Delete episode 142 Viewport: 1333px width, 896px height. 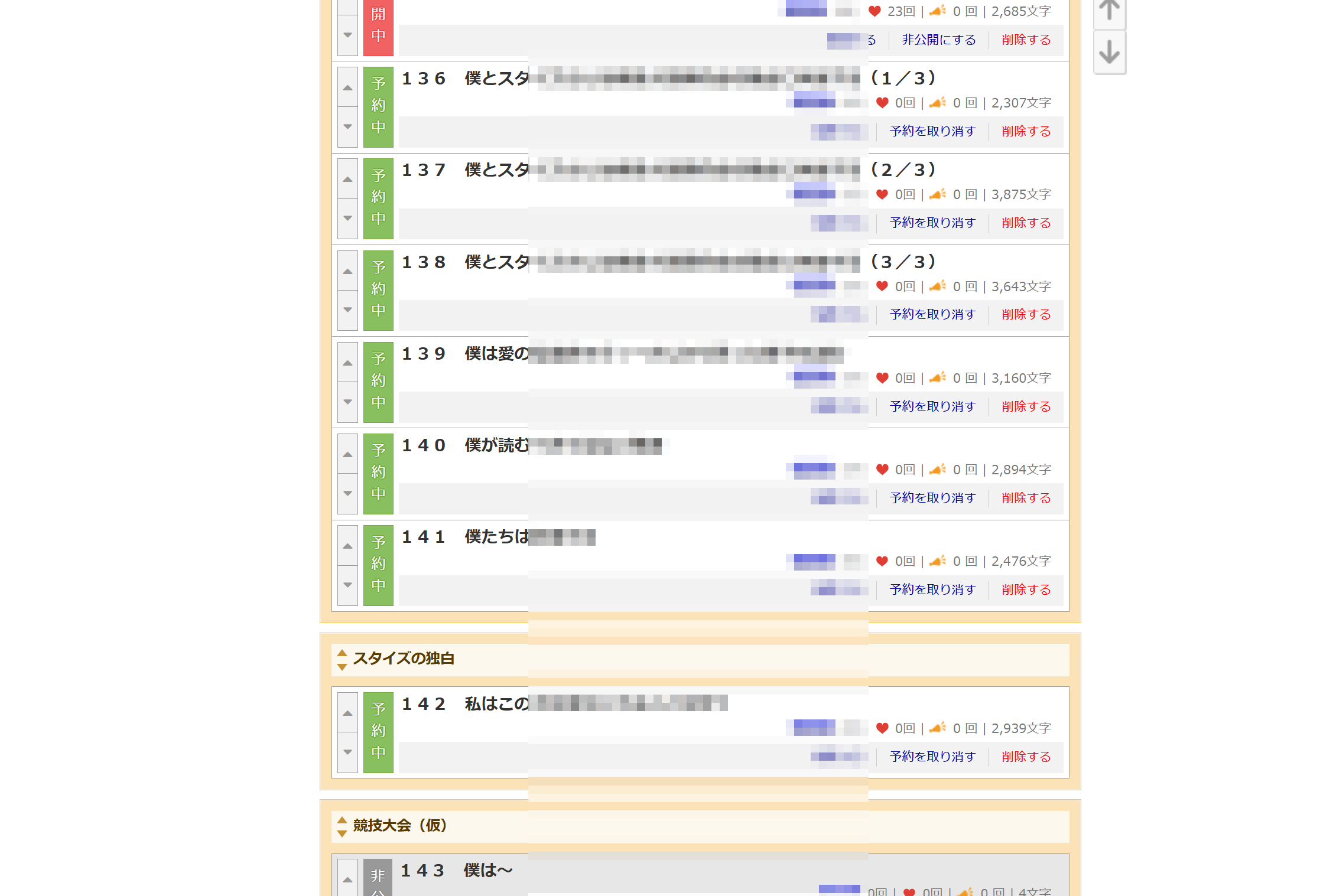click(x=1026, y=757)
